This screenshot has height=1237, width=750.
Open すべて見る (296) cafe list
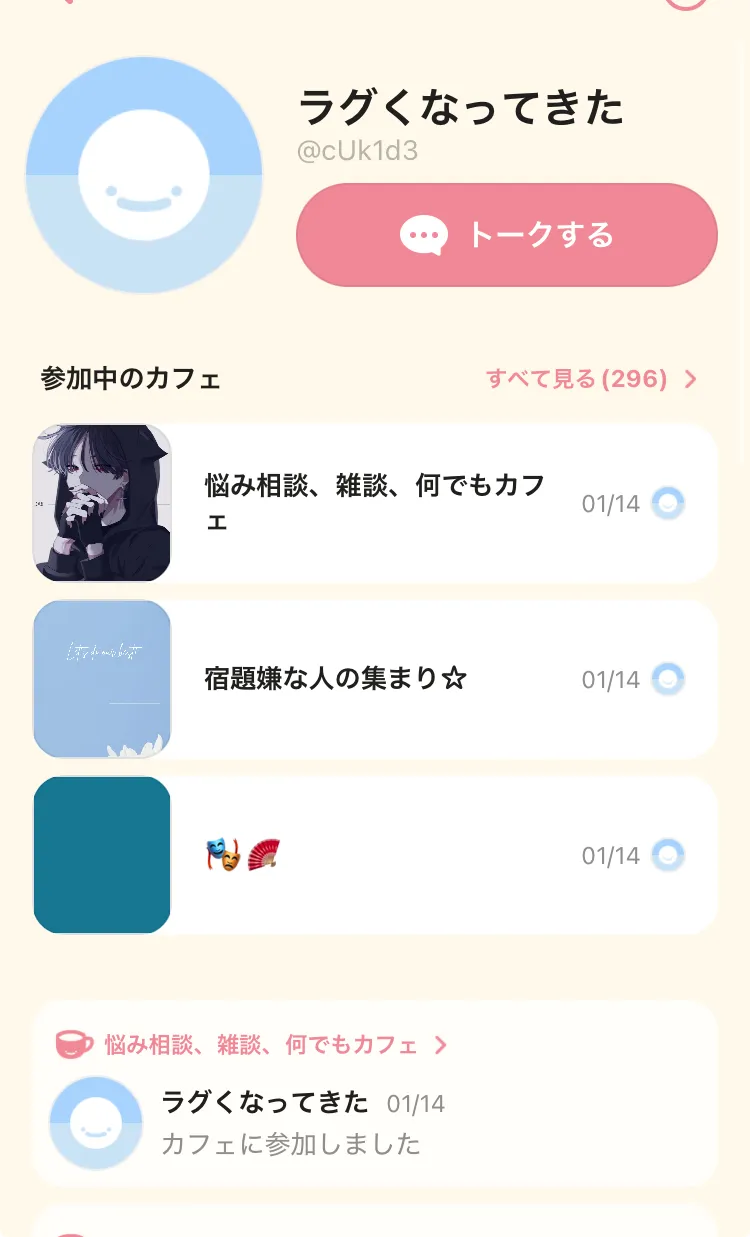click(590, 379)
